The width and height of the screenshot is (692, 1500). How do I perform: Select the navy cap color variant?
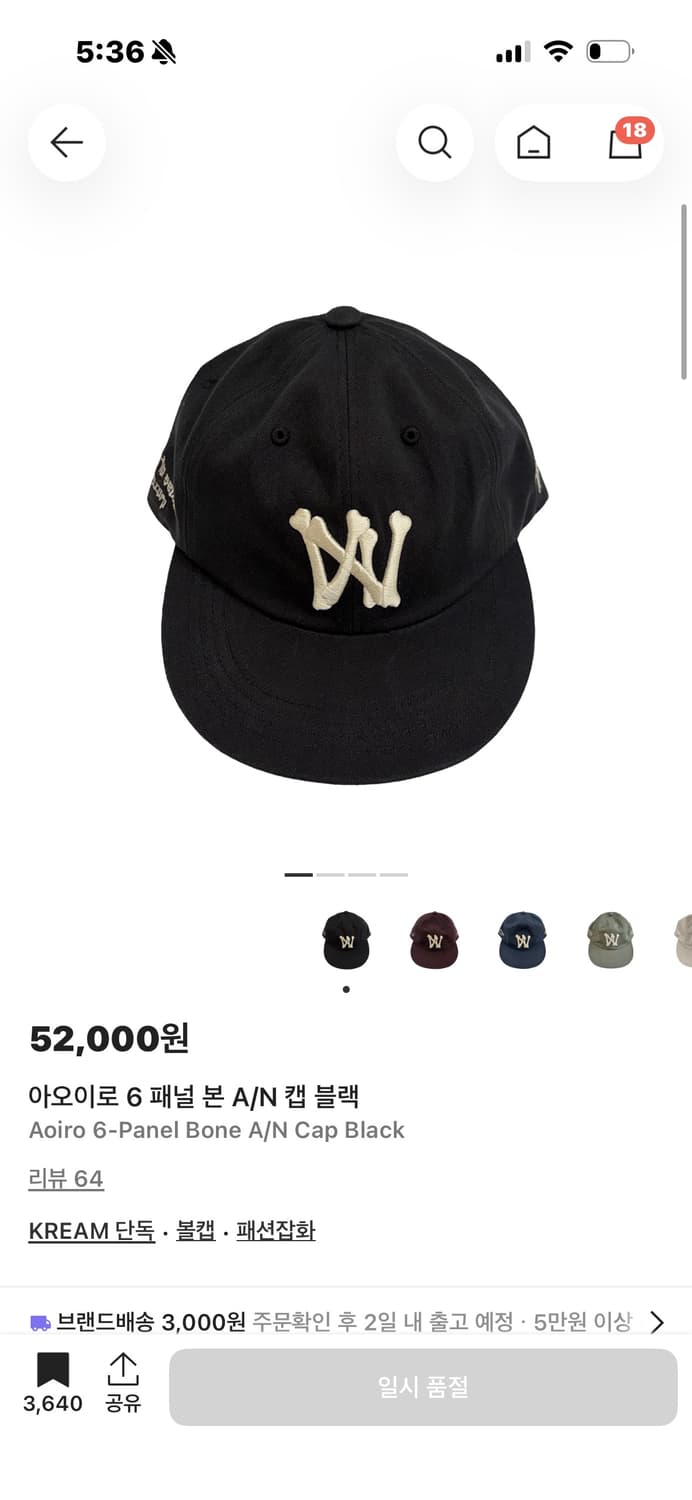pyautogui.click(x=522, y=940)
